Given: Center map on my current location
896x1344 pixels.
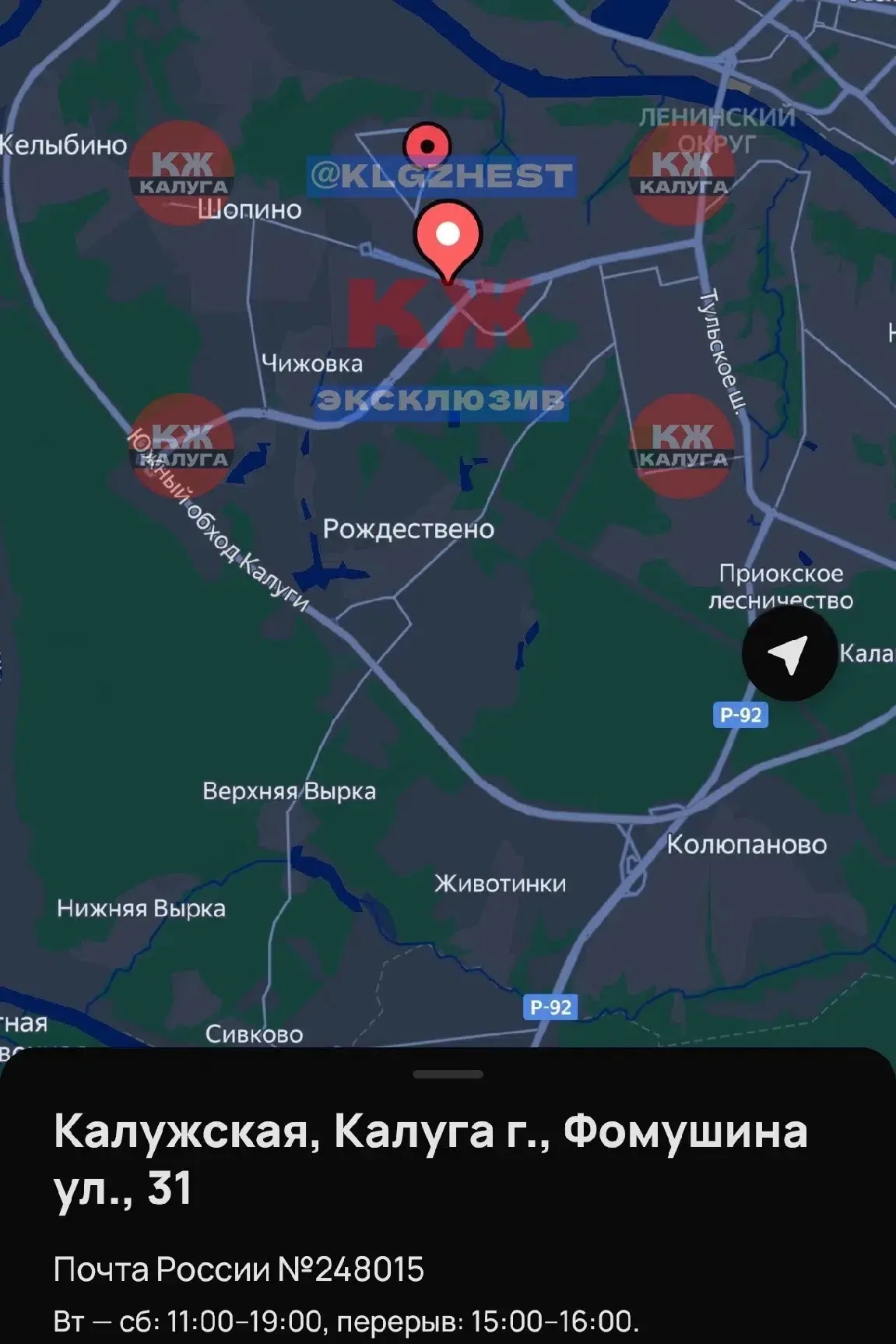Looking at the screenshot, I should pyautogui.click(x=789, y=654).
